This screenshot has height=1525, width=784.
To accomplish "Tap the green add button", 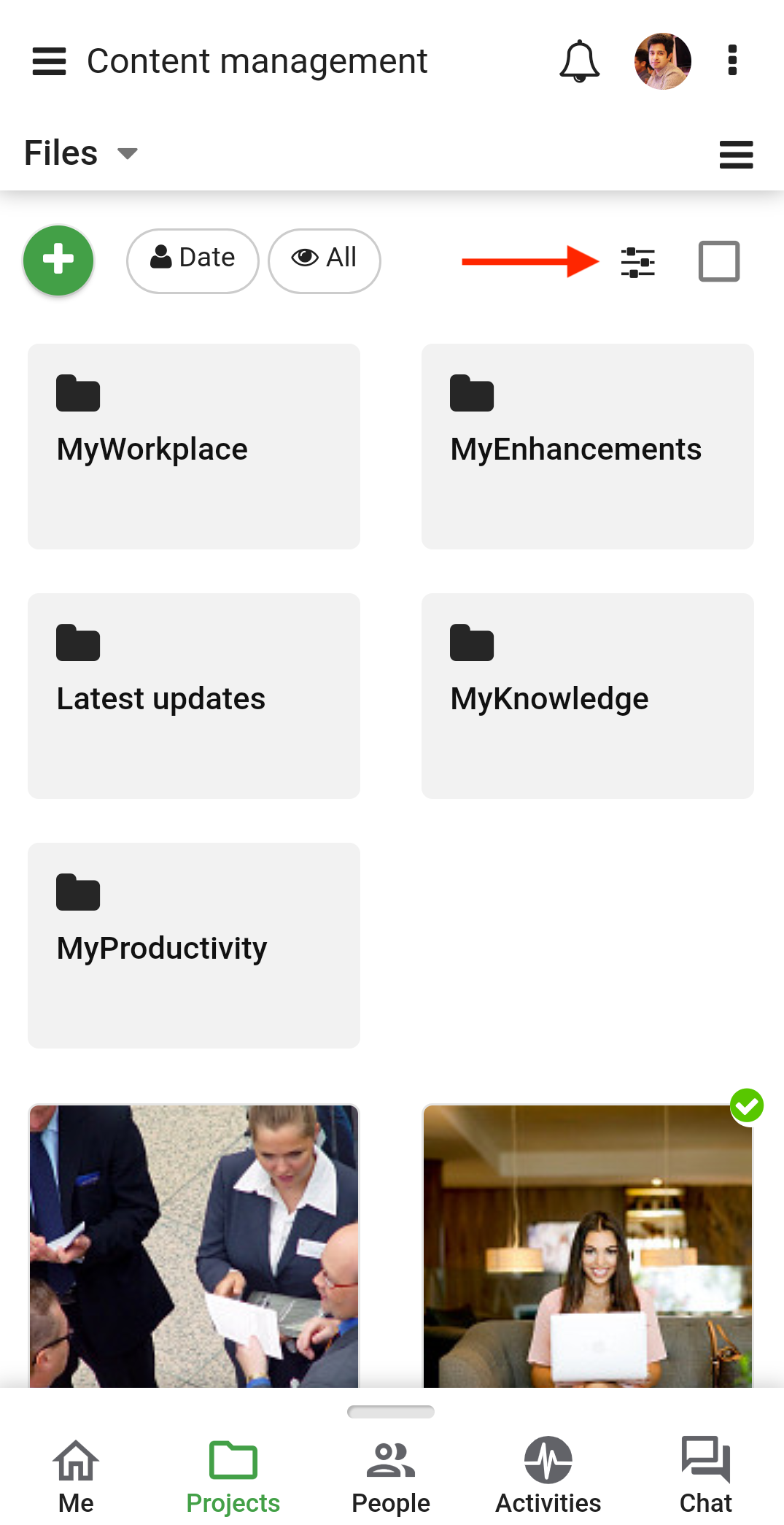I will coord(58,260).
